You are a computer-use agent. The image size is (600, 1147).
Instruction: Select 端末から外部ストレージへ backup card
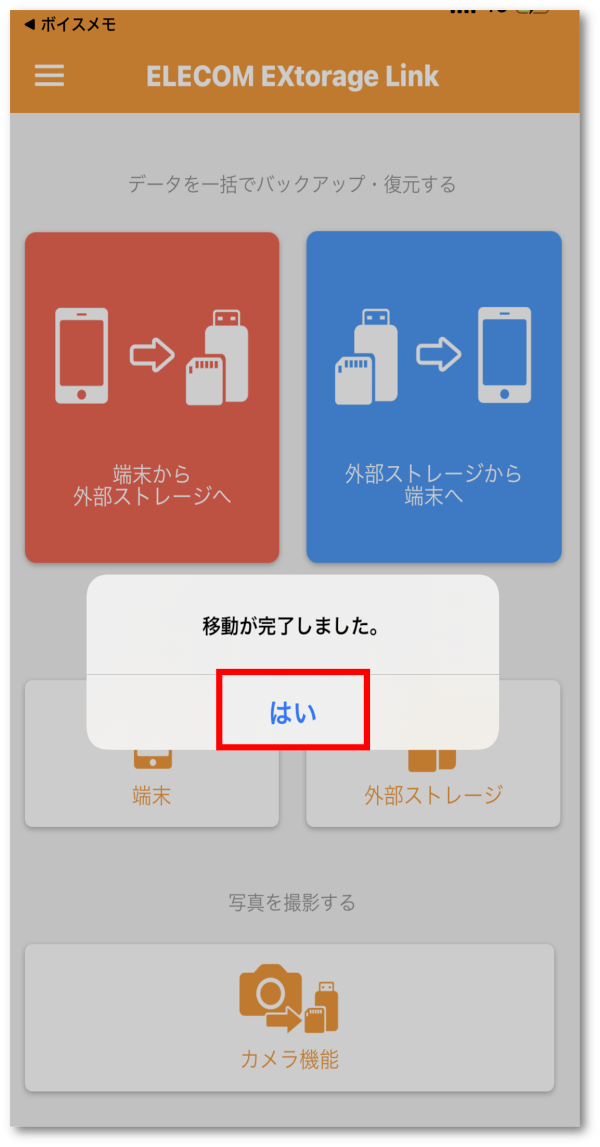(x=152, y=397)
